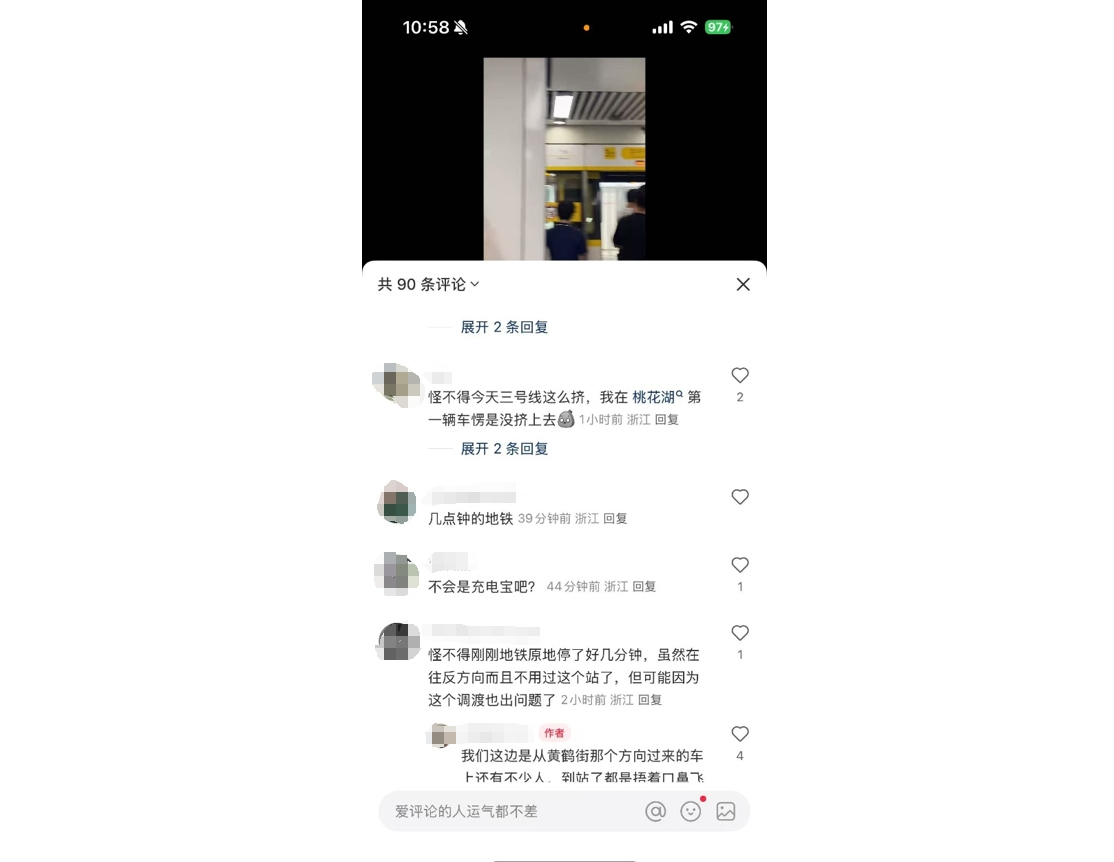
Task: Like the comment mentioning 桃花湖
Action: (740, 376)
